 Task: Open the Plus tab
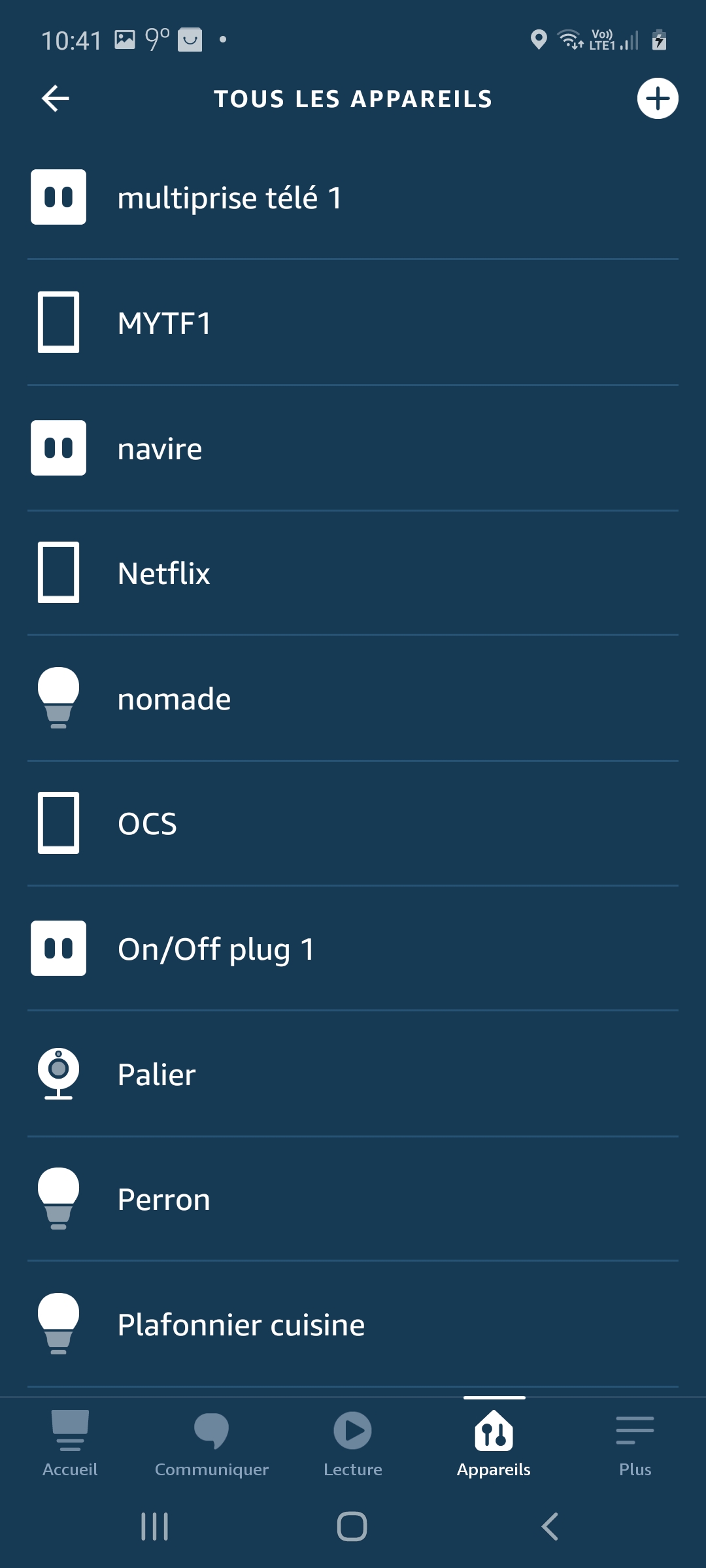tap(635, 1444)
